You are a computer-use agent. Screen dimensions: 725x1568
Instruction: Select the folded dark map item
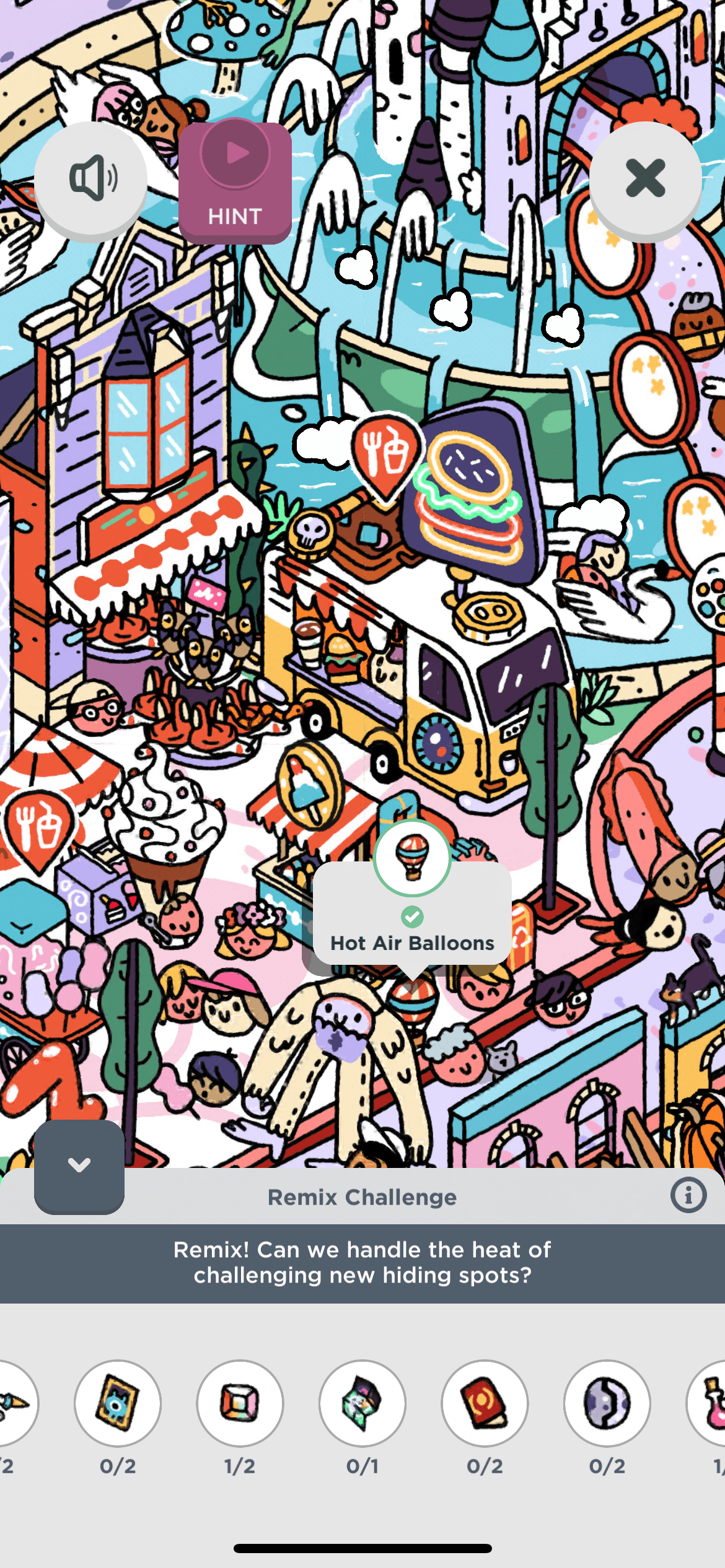pos(362,1403)
